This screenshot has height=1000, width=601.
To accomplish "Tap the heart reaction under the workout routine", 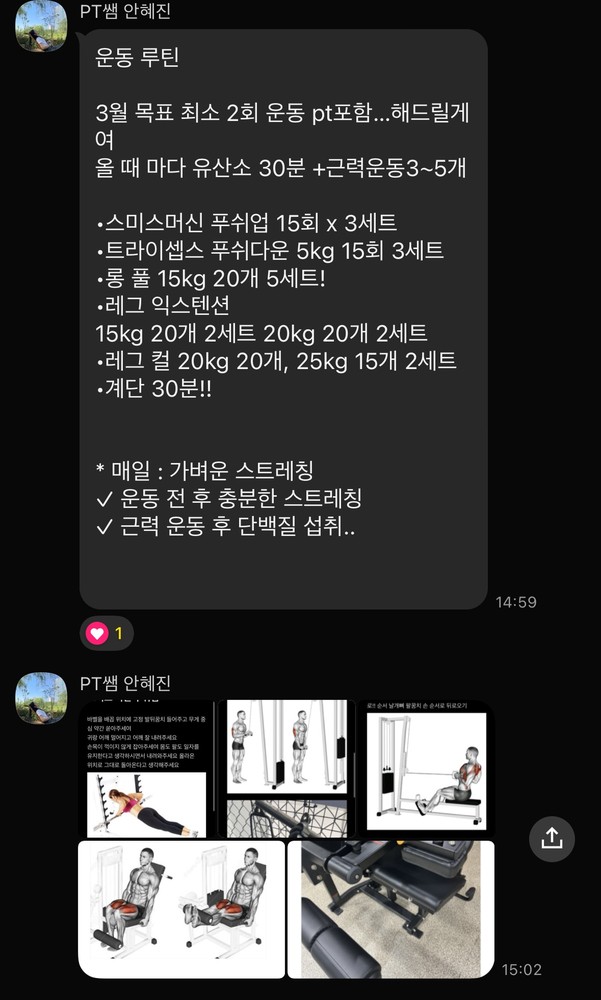I will pyautogui.click(x=106, y=633).
